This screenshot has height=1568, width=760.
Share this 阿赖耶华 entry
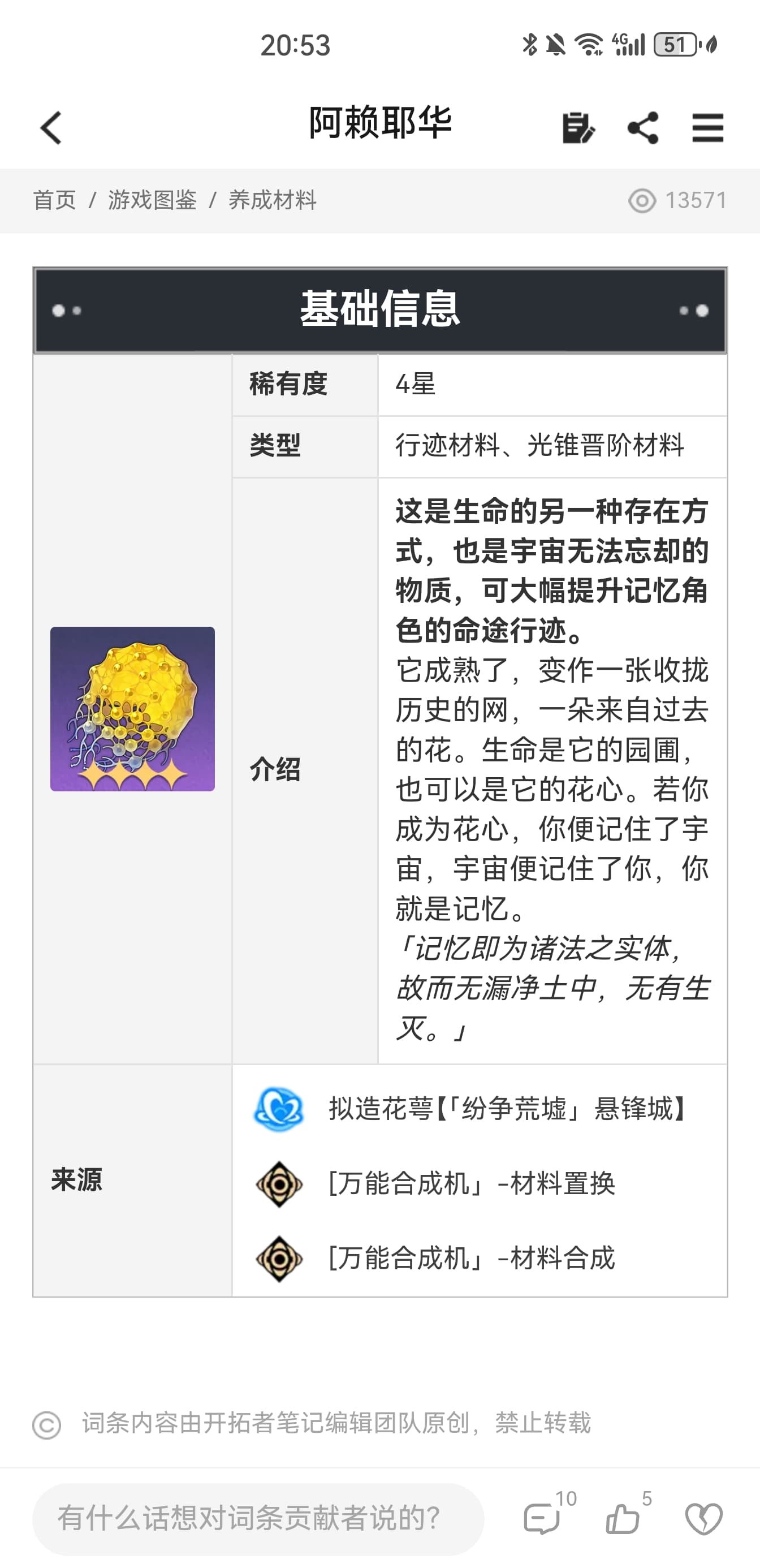(643, 128)
